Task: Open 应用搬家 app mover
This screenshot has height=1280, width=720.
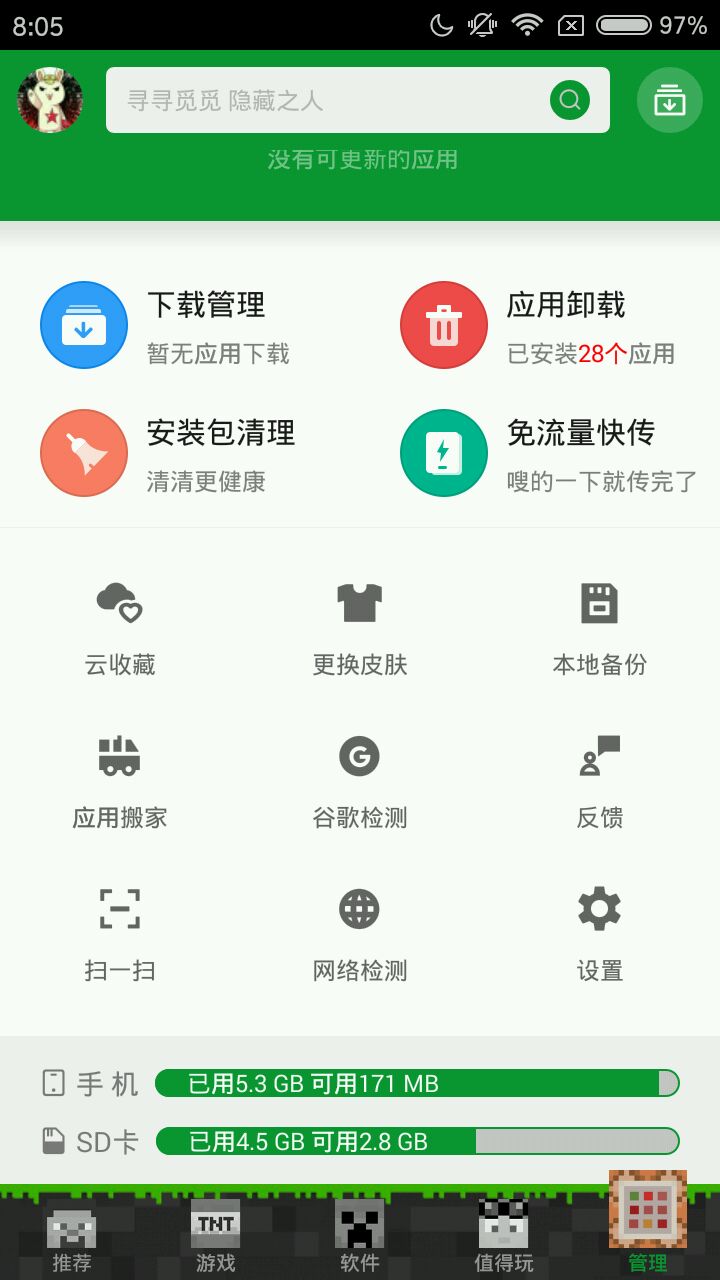Action: pyautogui.click(x=120, y=781)
